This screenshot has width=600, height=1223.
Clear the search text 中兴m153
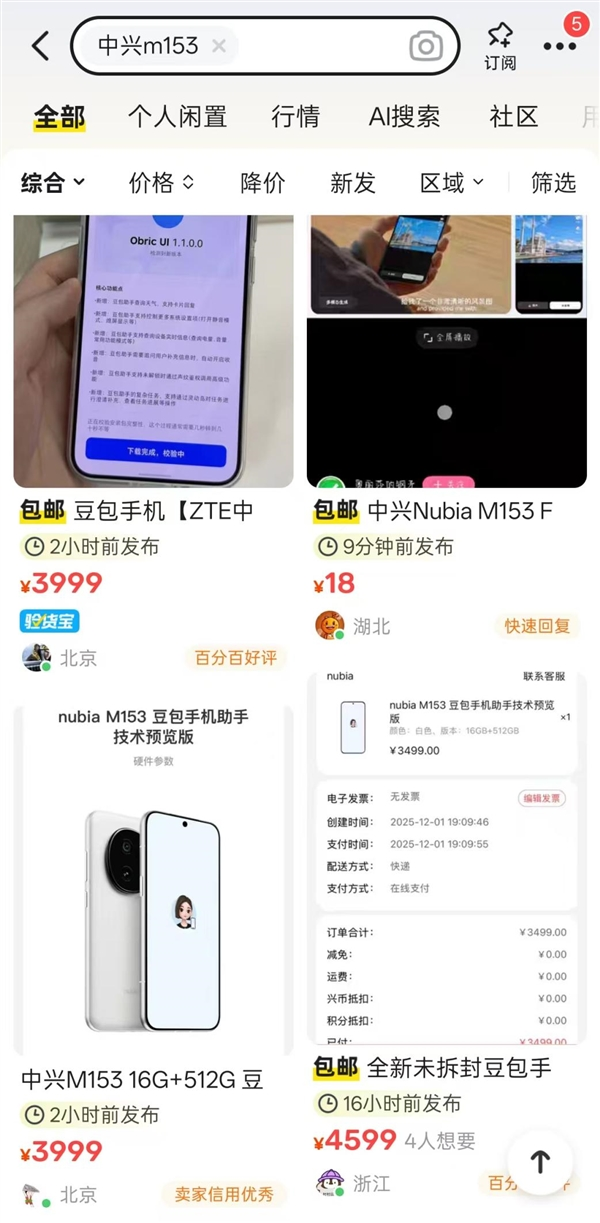(219, 45)
